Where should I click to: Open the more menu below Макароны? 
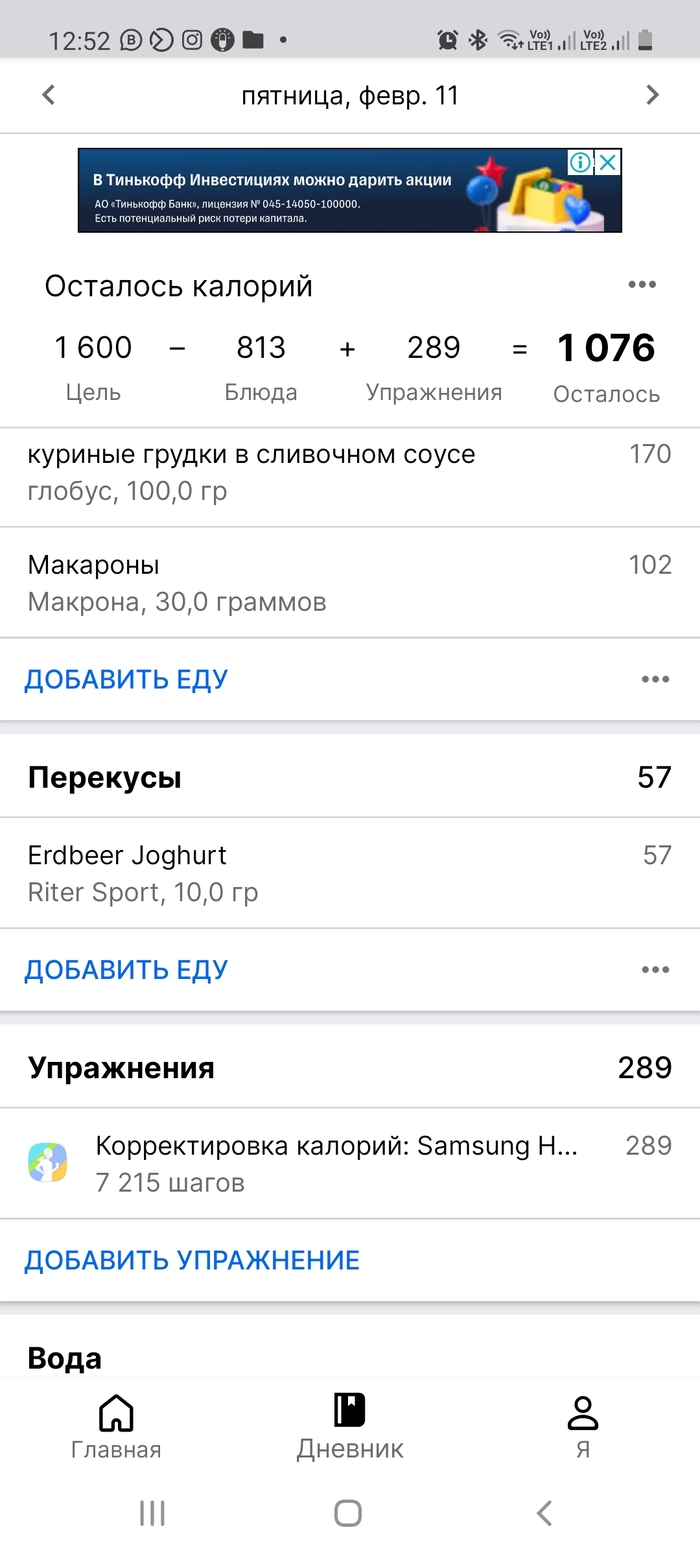655,680
